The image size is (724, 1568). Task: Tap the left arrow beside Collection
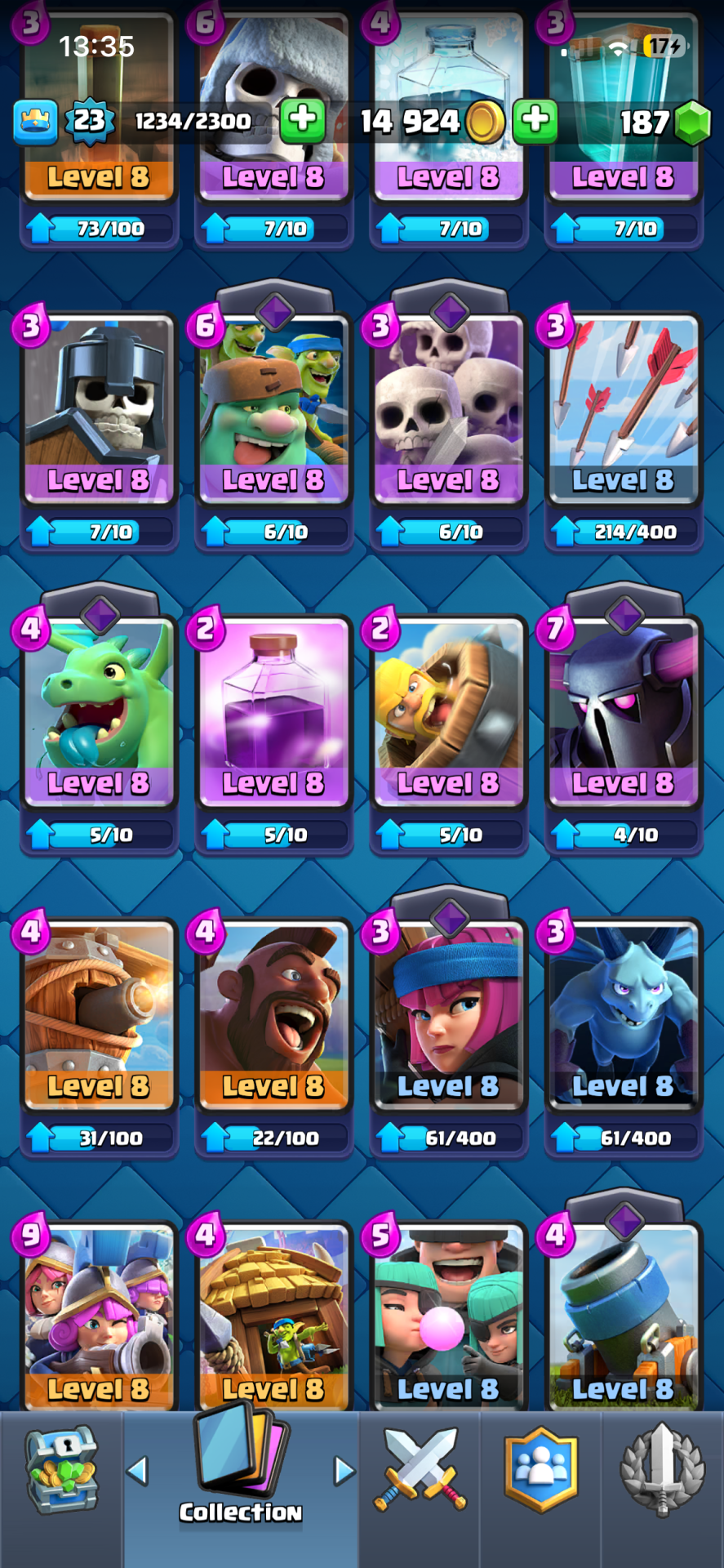(x=138, y=1471)
